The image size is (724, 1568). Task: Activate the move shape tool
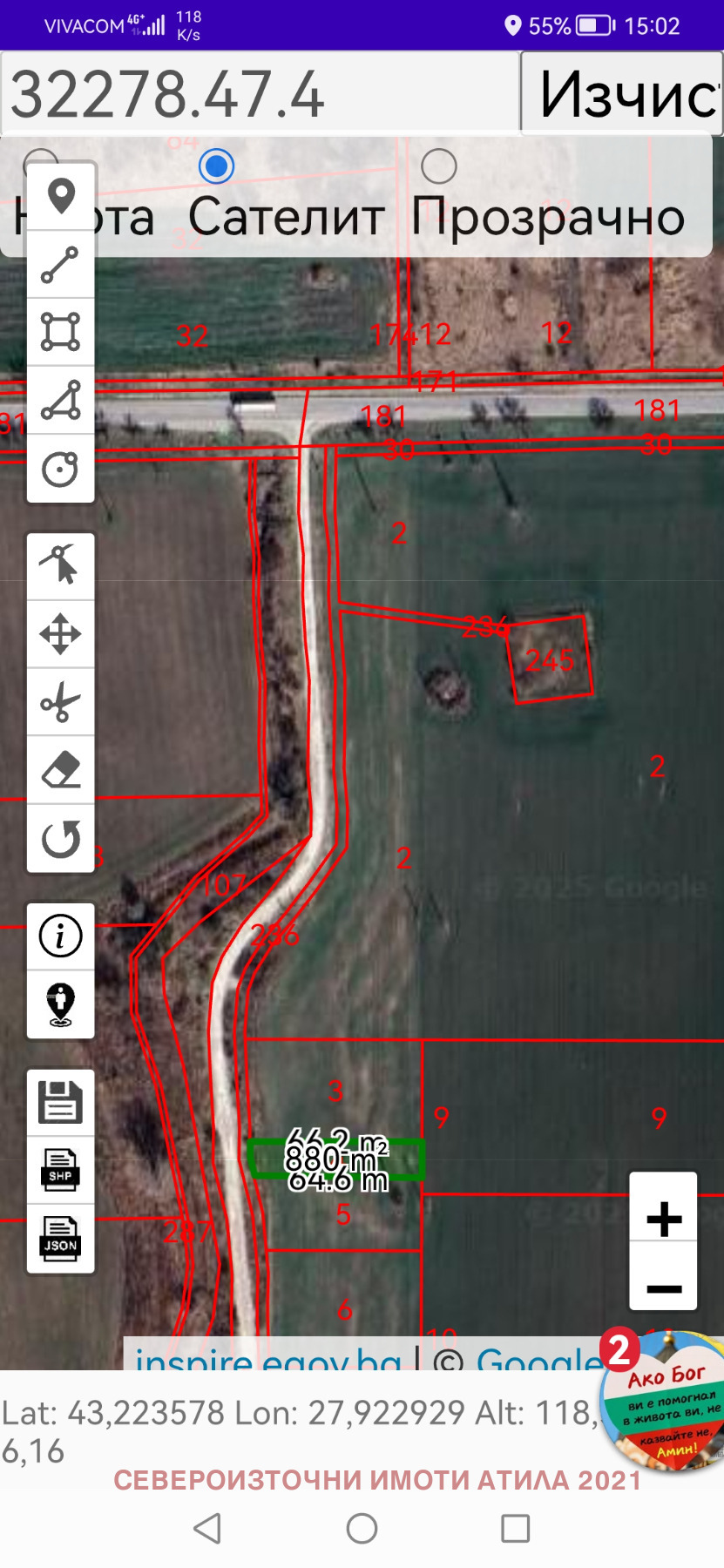(x=61, y=634)
